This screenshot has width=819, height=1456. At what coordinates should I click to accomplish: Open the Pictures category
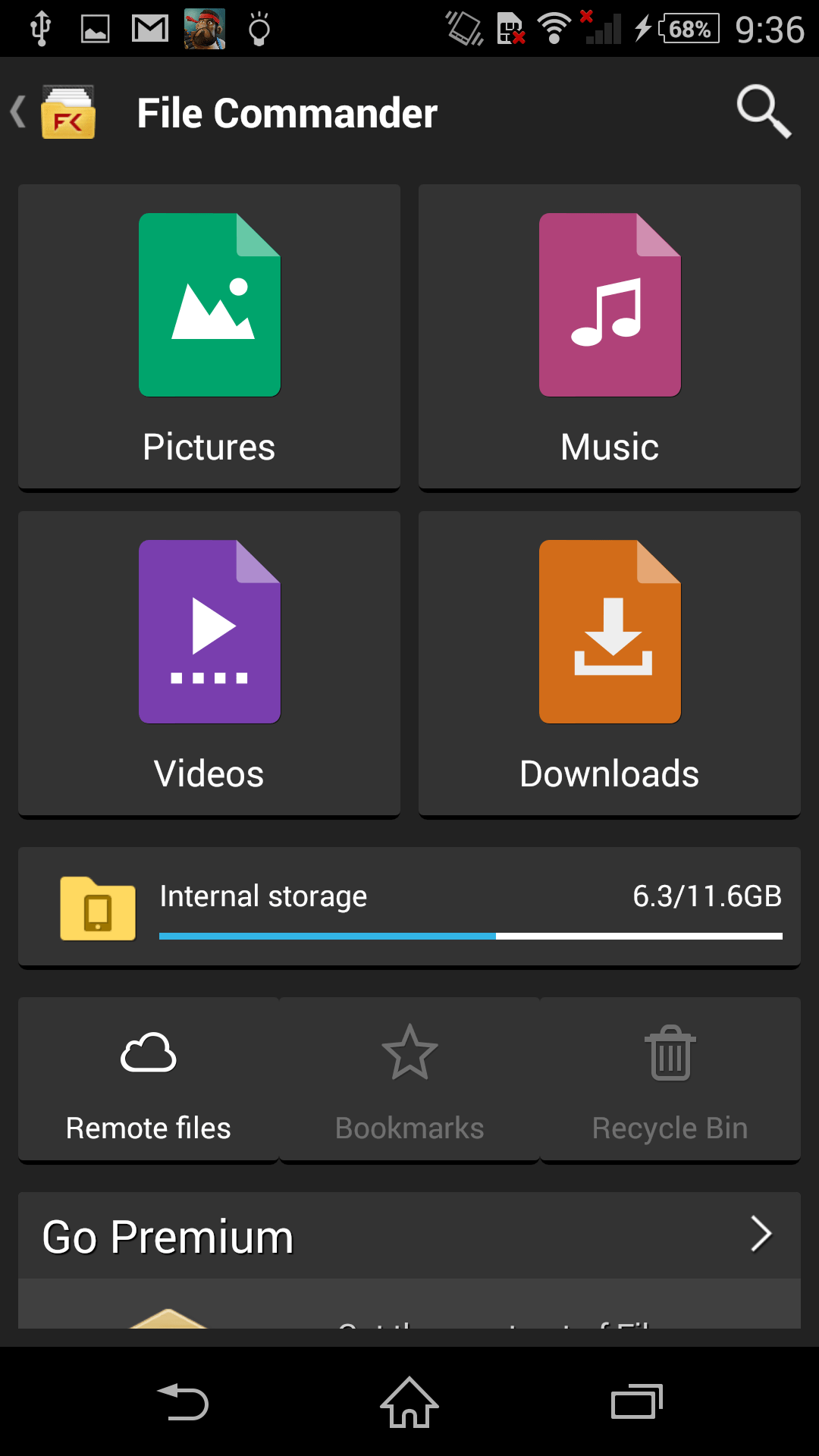(x=209, y=337)
